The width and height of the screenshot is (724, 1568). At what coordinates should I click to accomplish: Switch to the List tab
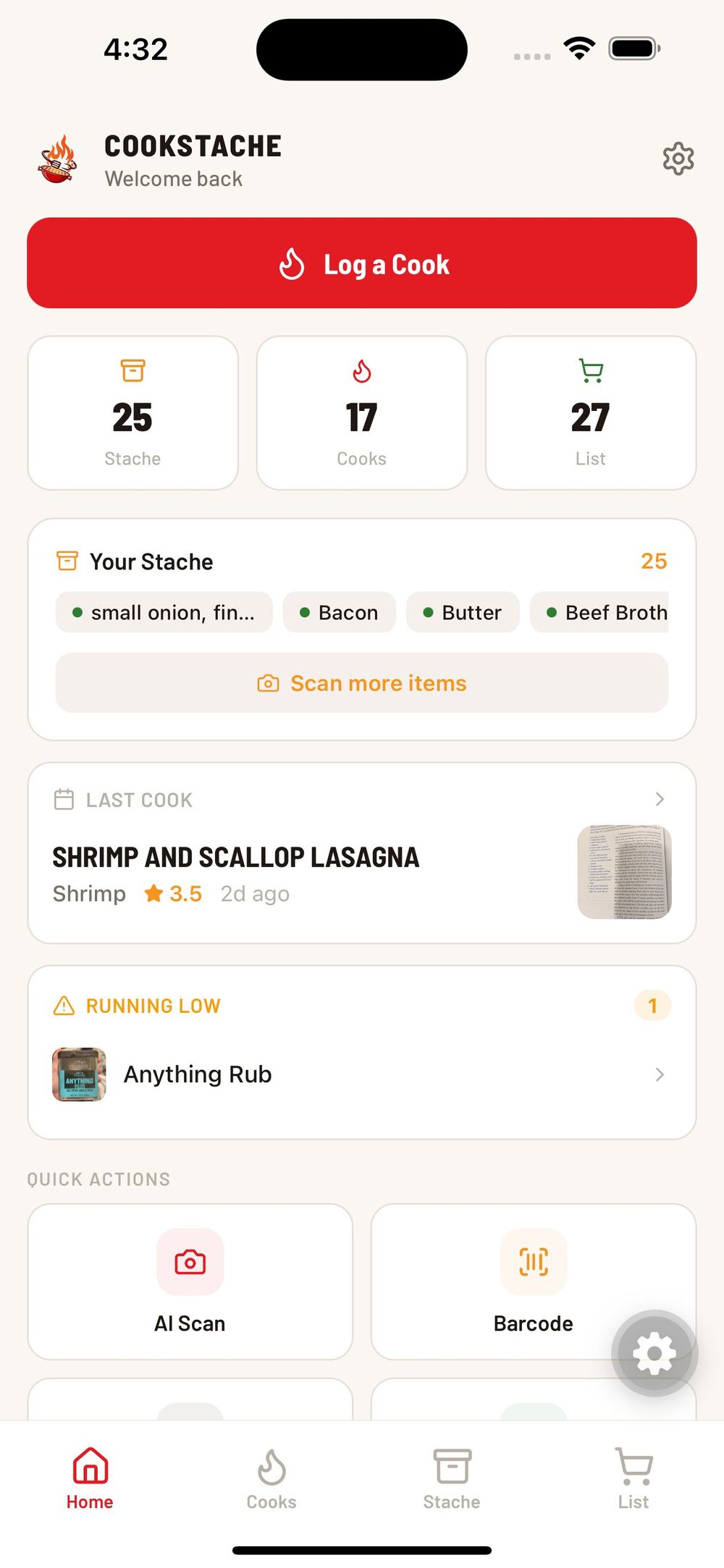(633, 1479)
